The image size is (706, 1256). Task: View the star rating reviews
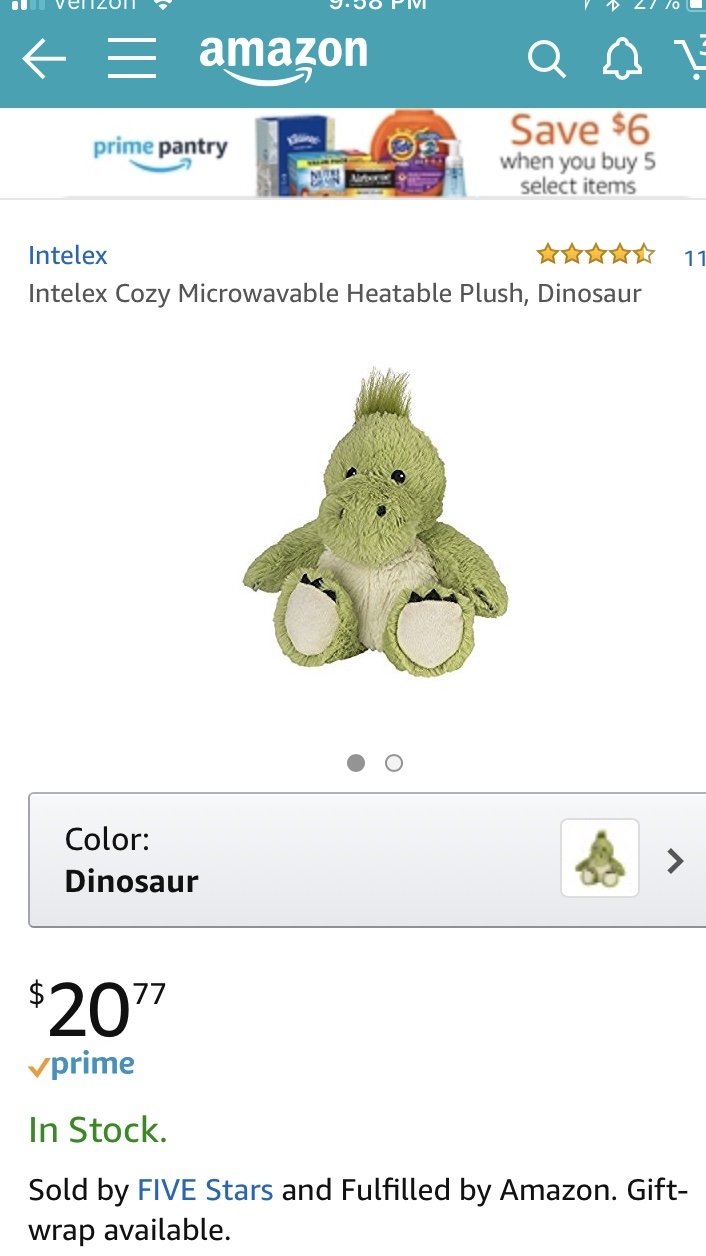(596, 255)
